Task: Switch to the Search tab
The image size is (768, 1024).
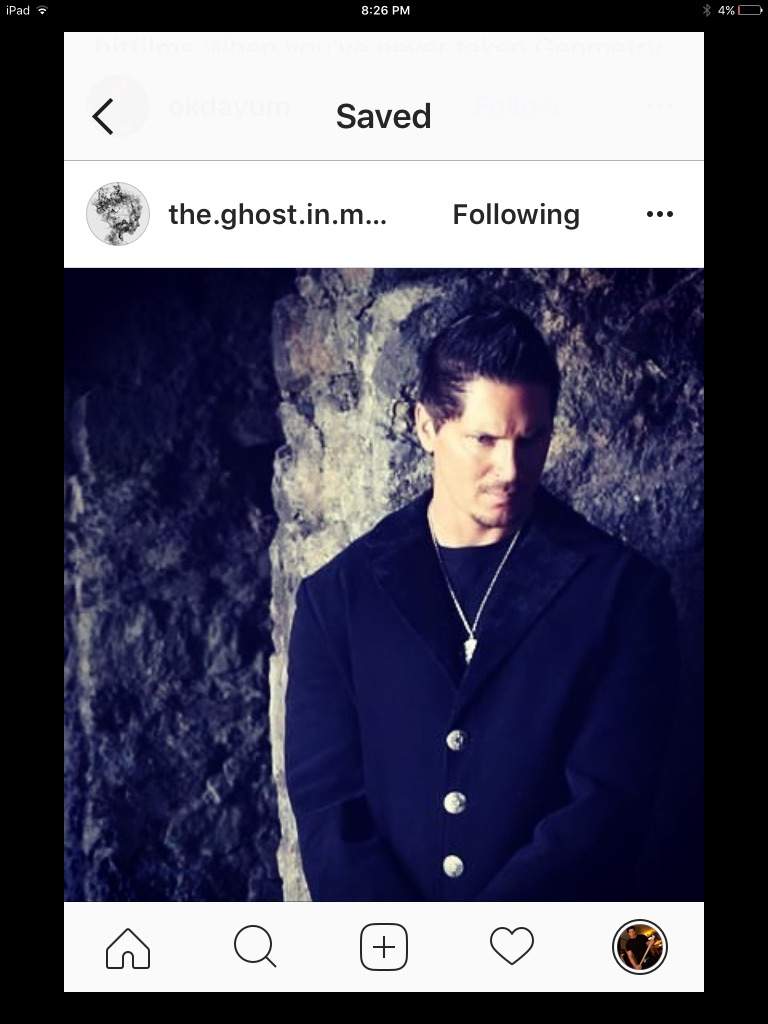Action: [x=255, y=947]
